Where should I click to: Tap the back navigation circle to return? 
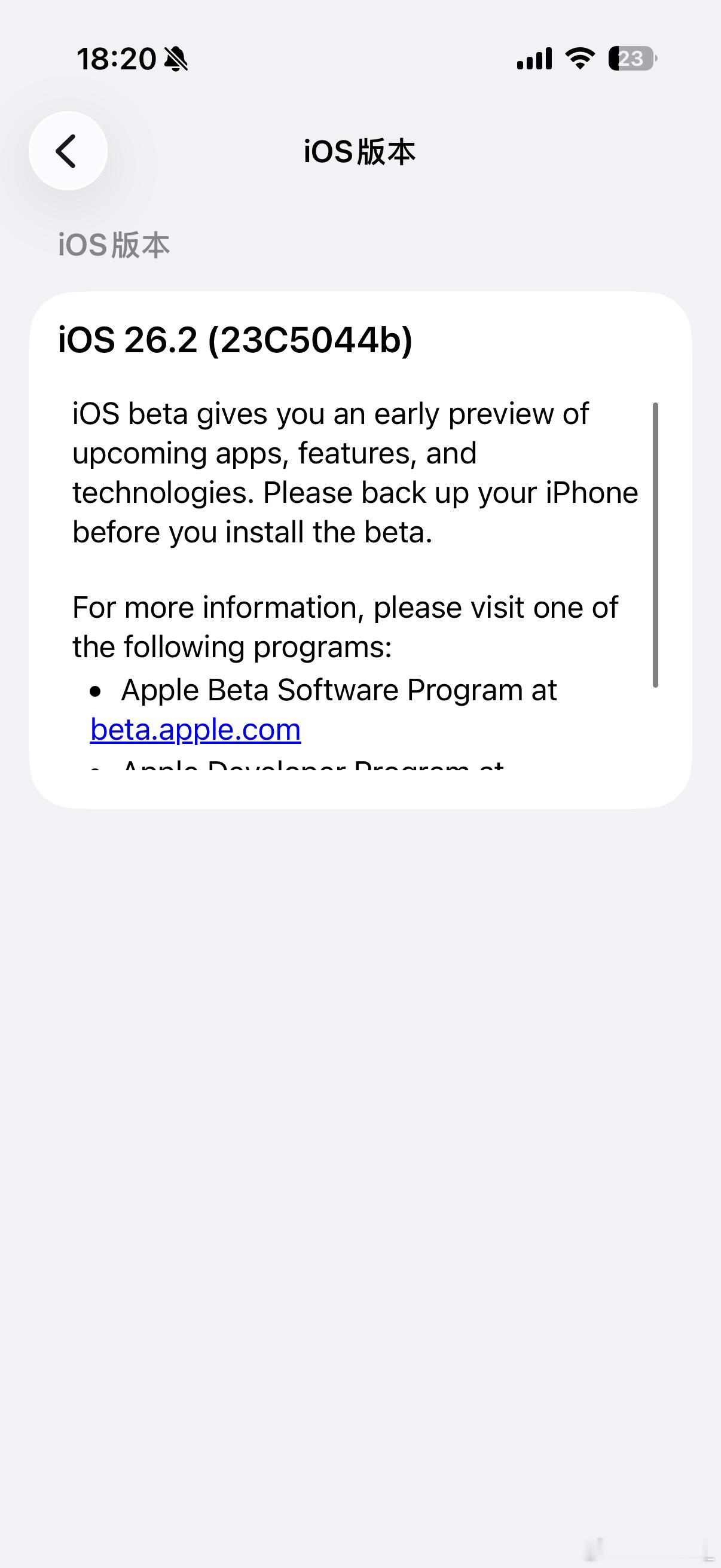click(x=68, y=150)
